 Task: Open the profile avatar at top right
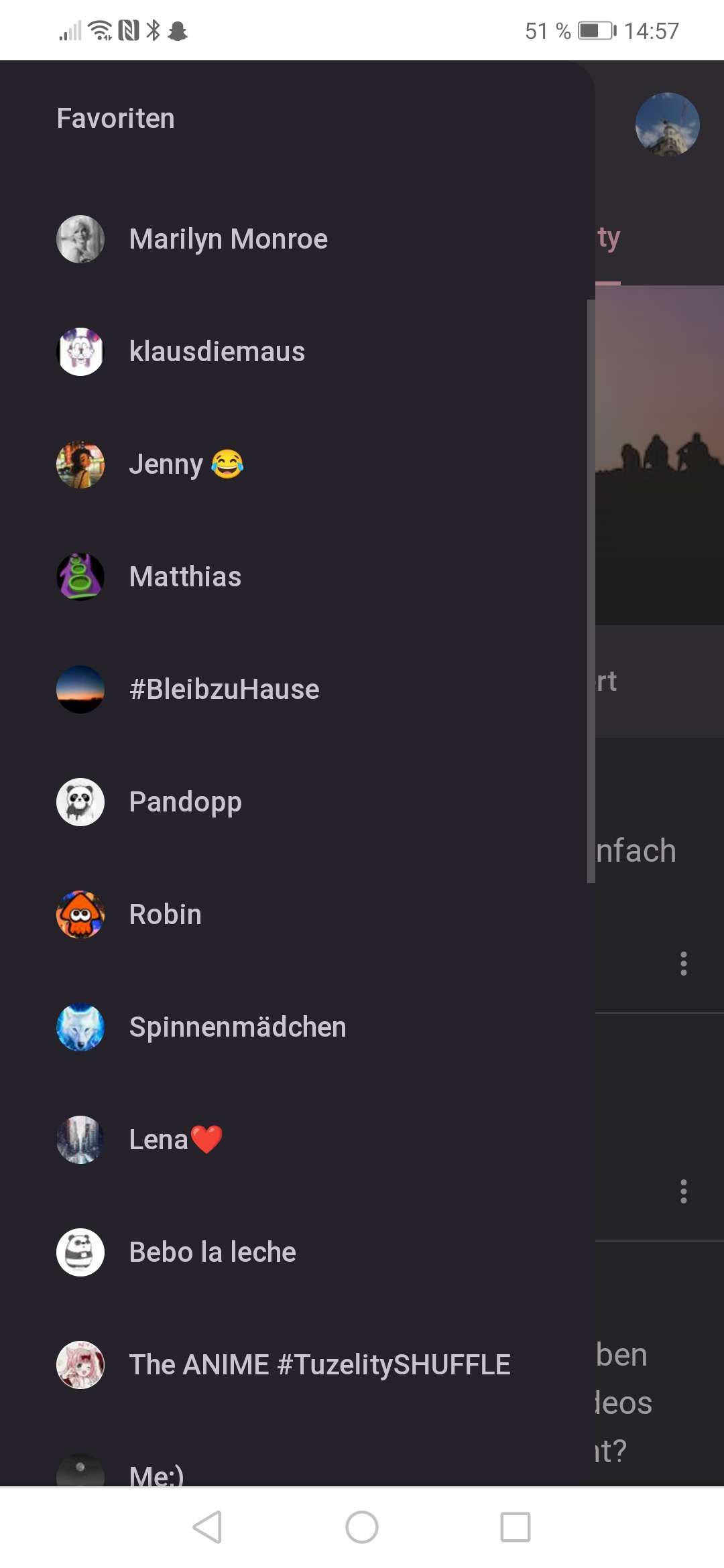(667, 125)
